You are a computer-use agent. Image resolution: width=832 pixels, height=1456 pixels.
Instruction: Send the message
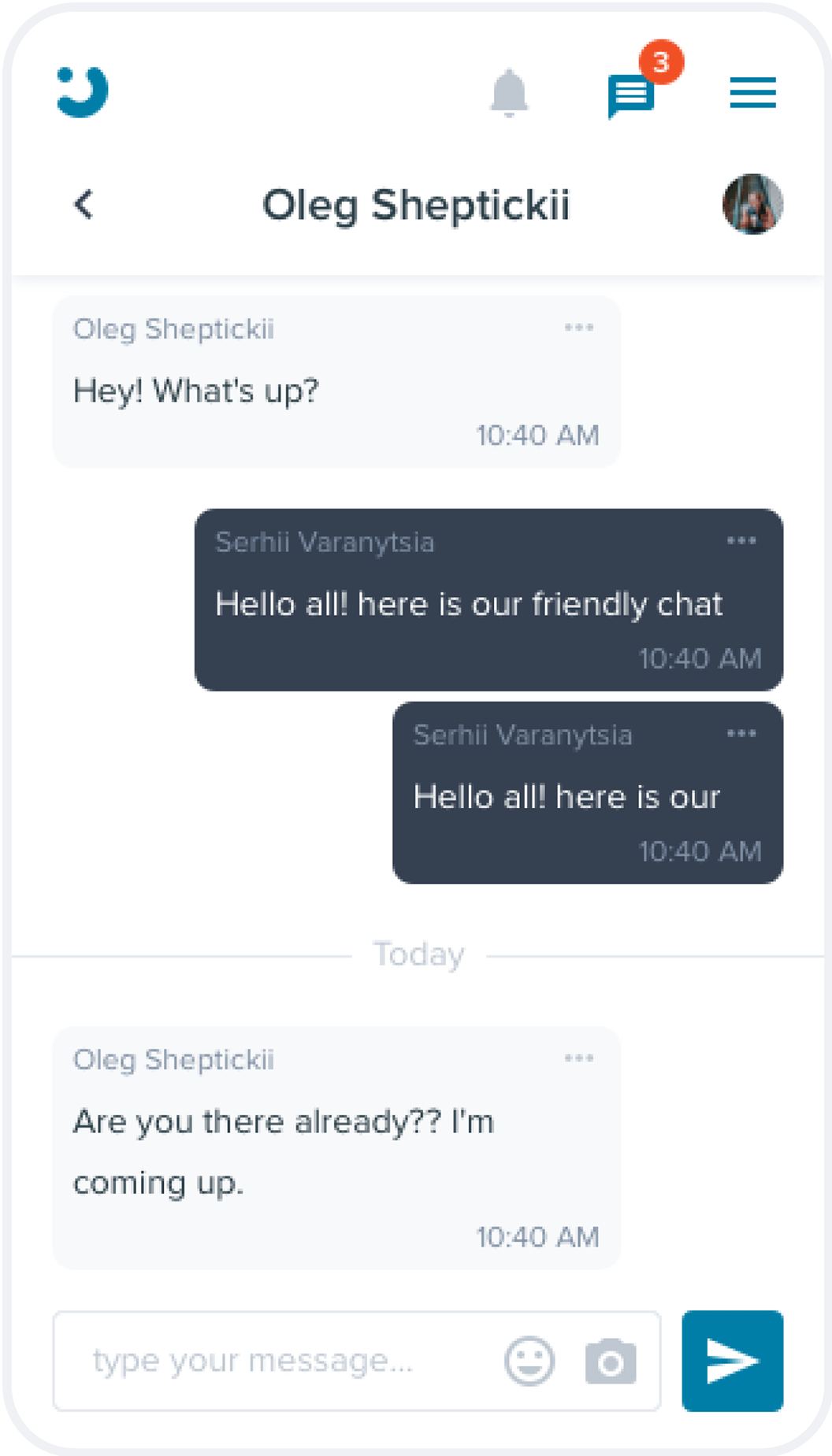732,1361
